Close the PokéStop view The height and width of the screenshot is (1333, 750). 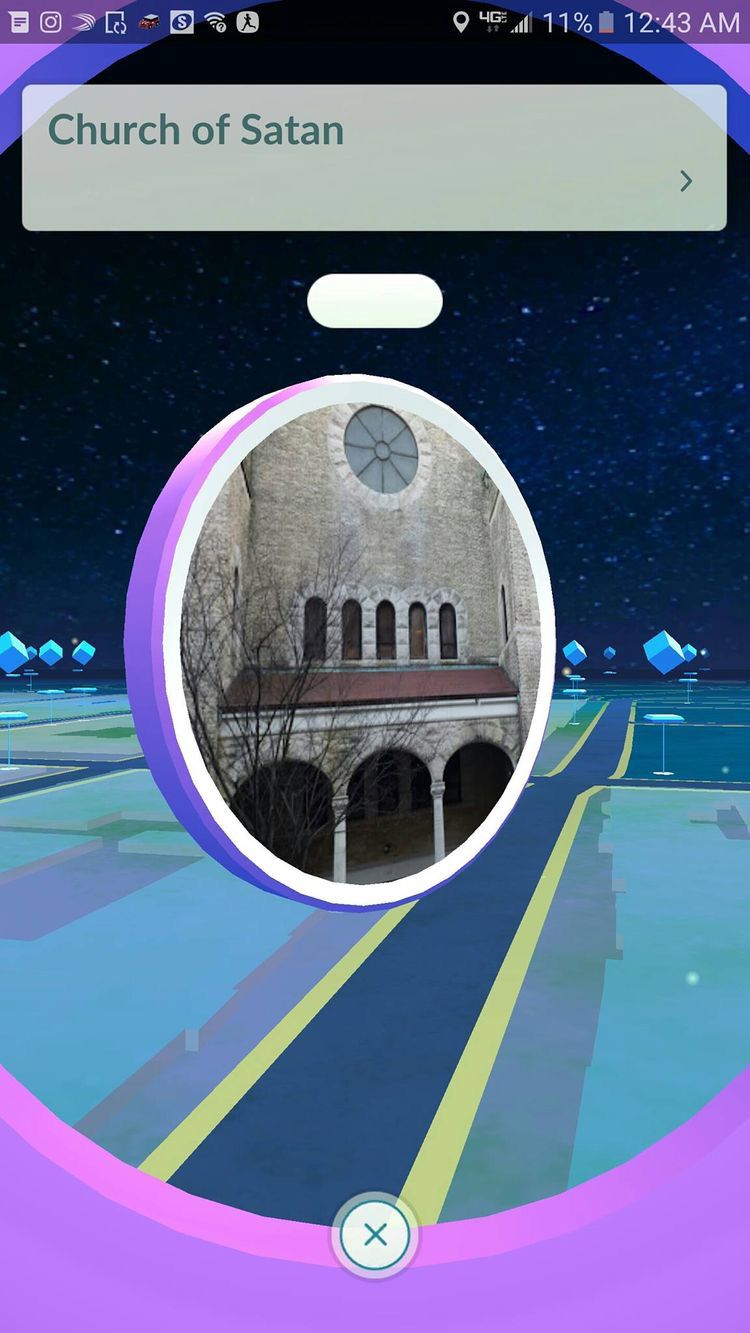pos(375,1235)
